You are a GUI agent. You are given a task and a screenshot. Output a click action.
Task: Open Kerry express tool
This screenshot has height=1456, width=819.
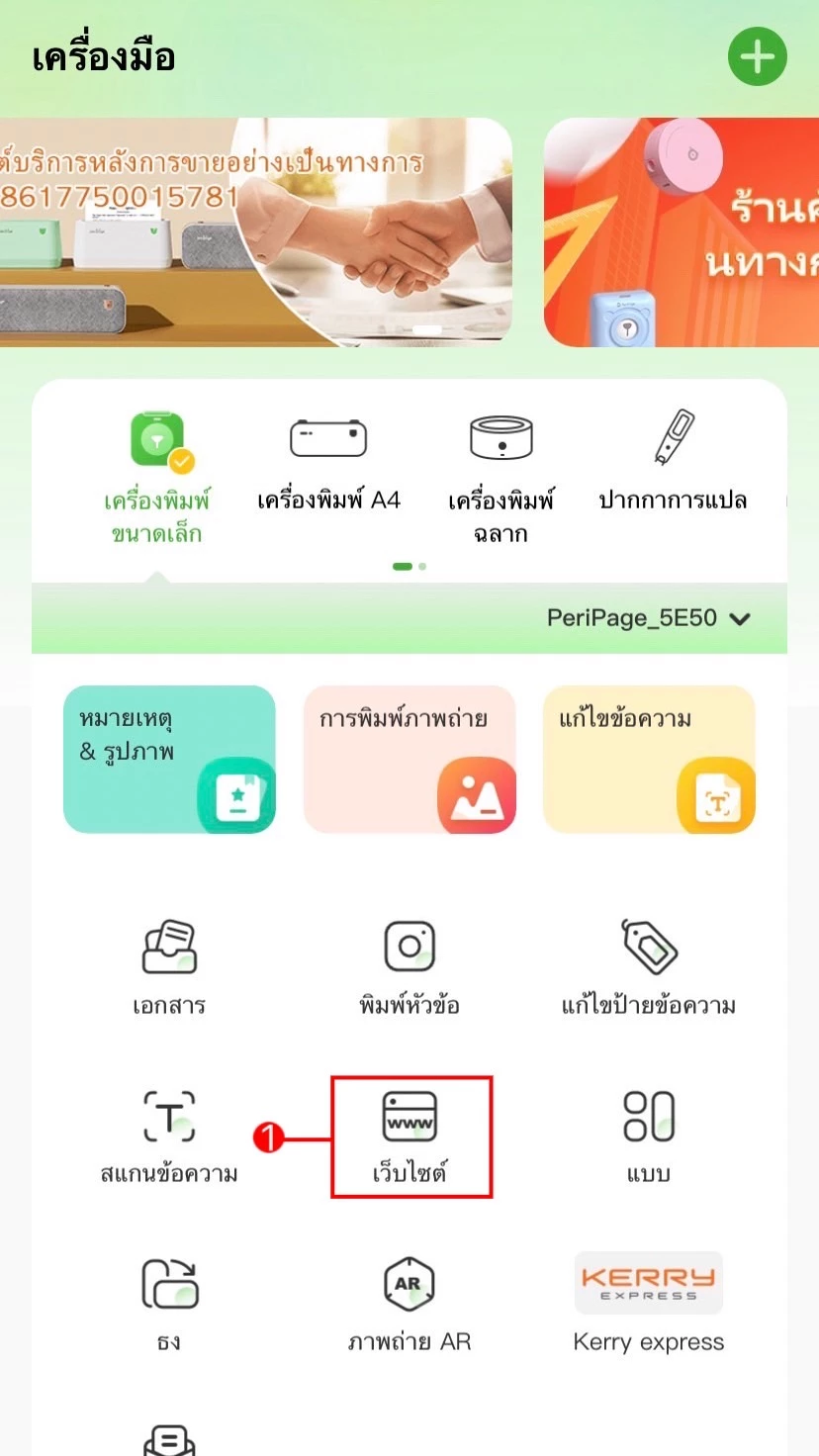click(649, 1303)
